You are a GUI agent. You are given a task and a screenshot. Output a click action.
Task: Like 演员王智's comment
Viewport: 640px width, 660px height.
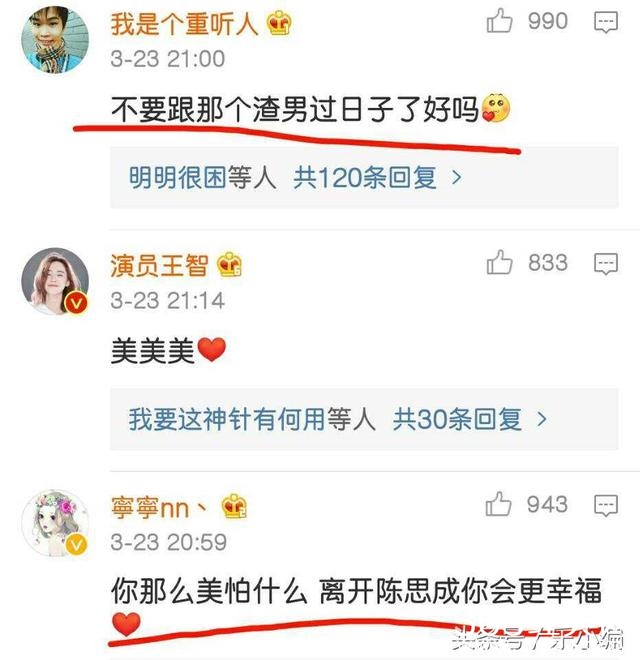[x=499, y=263]
